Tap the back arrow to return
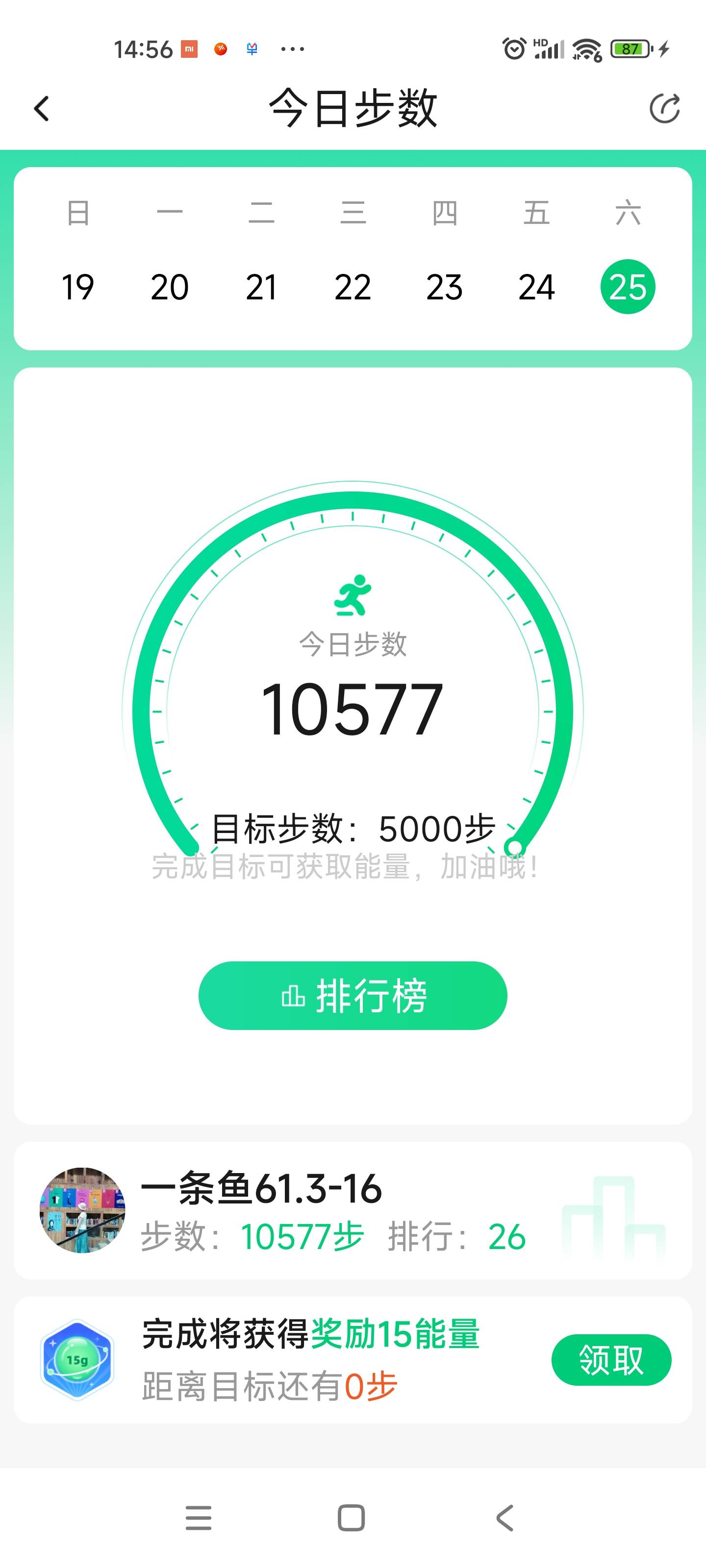 (40, 108)
